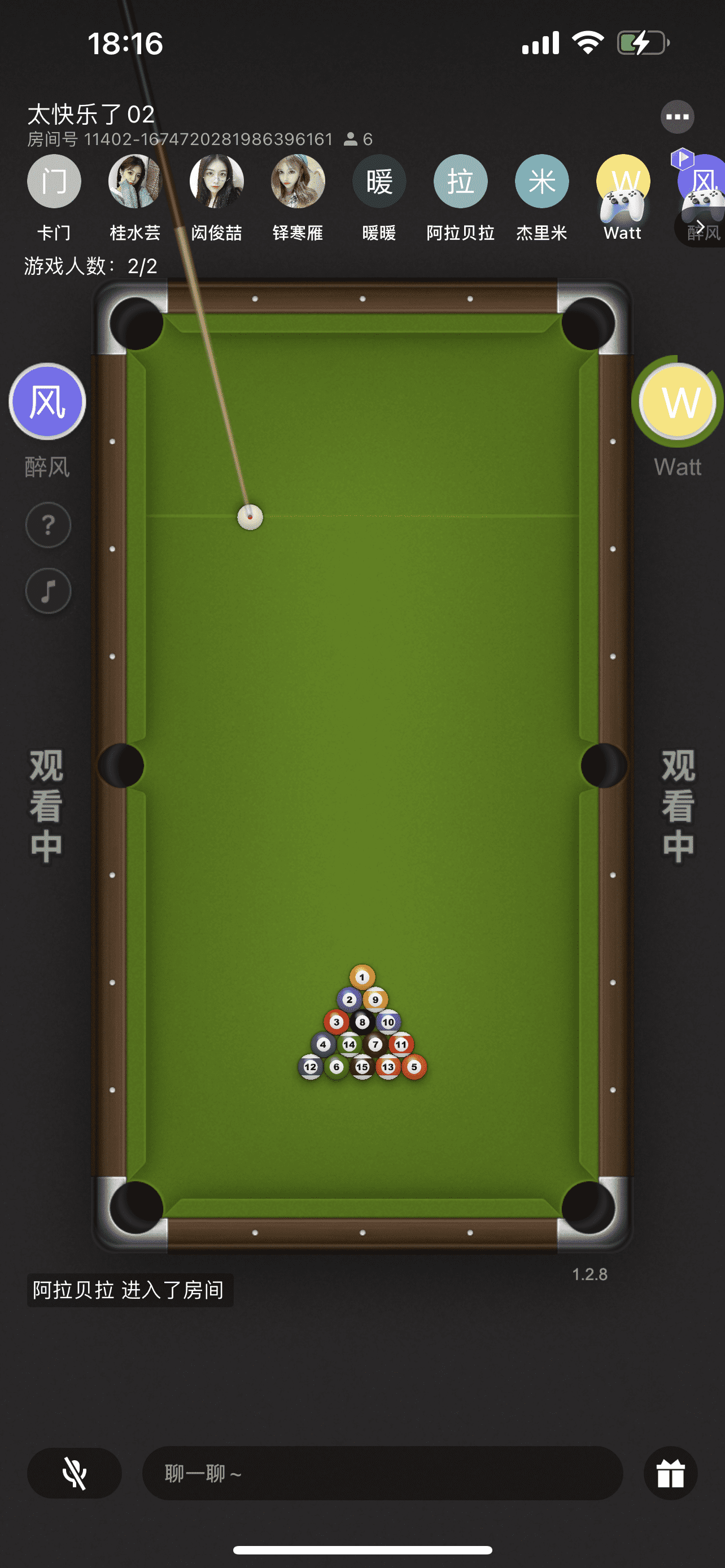View 闳俊喆's avatar
Viewport: 725px width, 1568px height.
coord(217,181)
